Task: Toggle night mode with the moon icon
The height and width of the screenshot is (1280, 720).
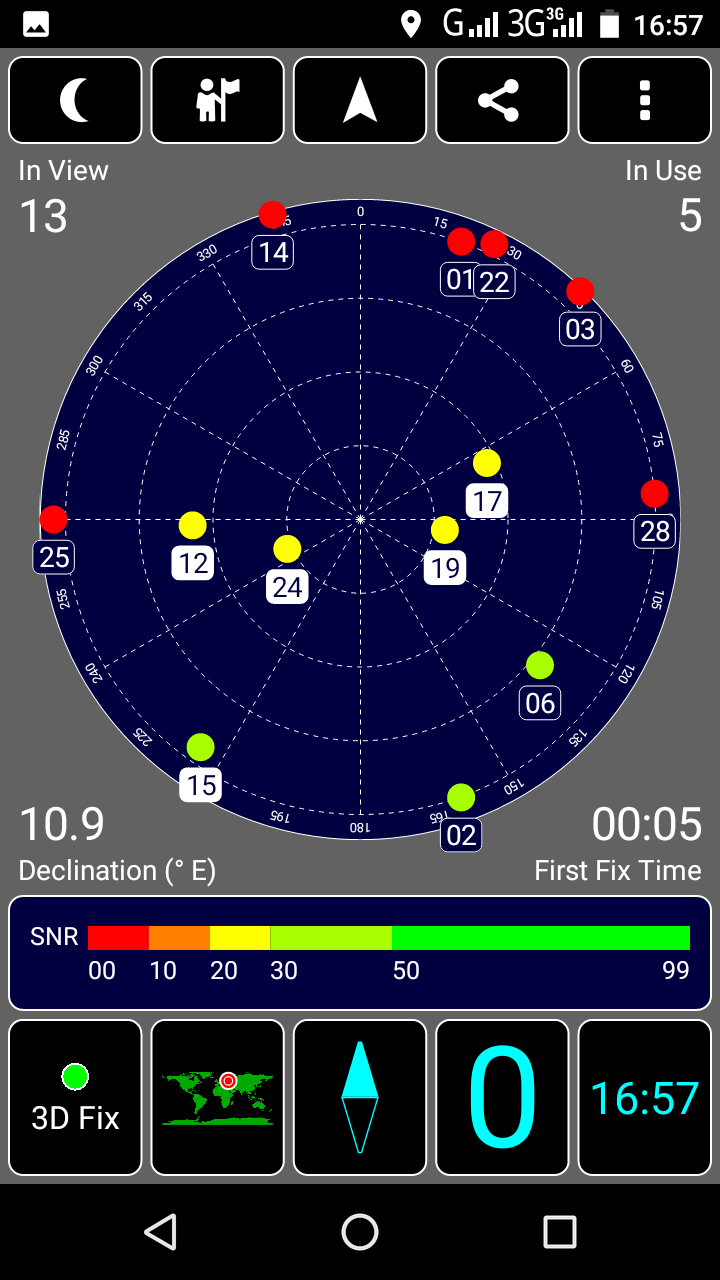Action: [75, 100]
